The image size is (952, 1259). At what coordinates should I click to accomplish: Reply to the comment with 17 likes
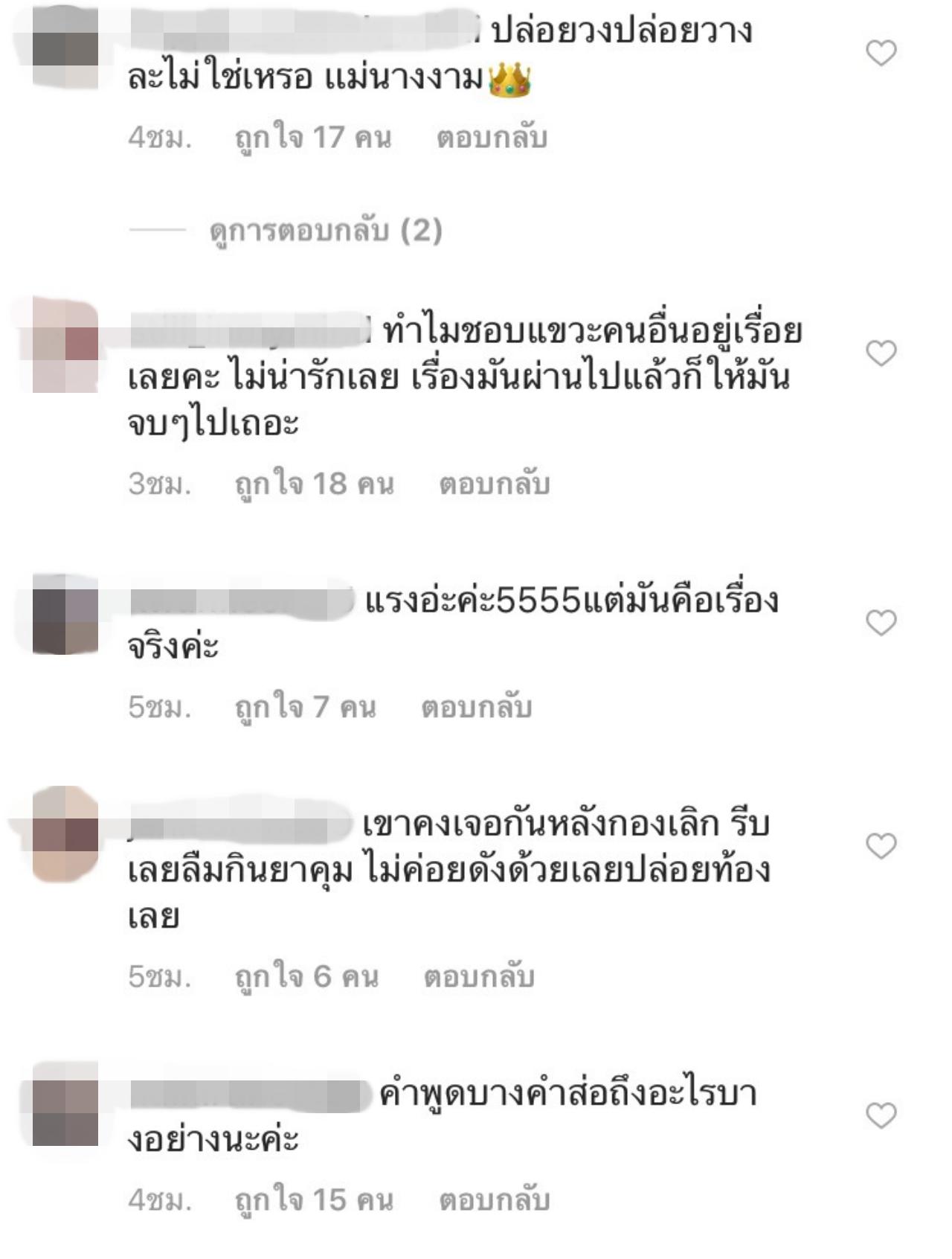(492, 138)
